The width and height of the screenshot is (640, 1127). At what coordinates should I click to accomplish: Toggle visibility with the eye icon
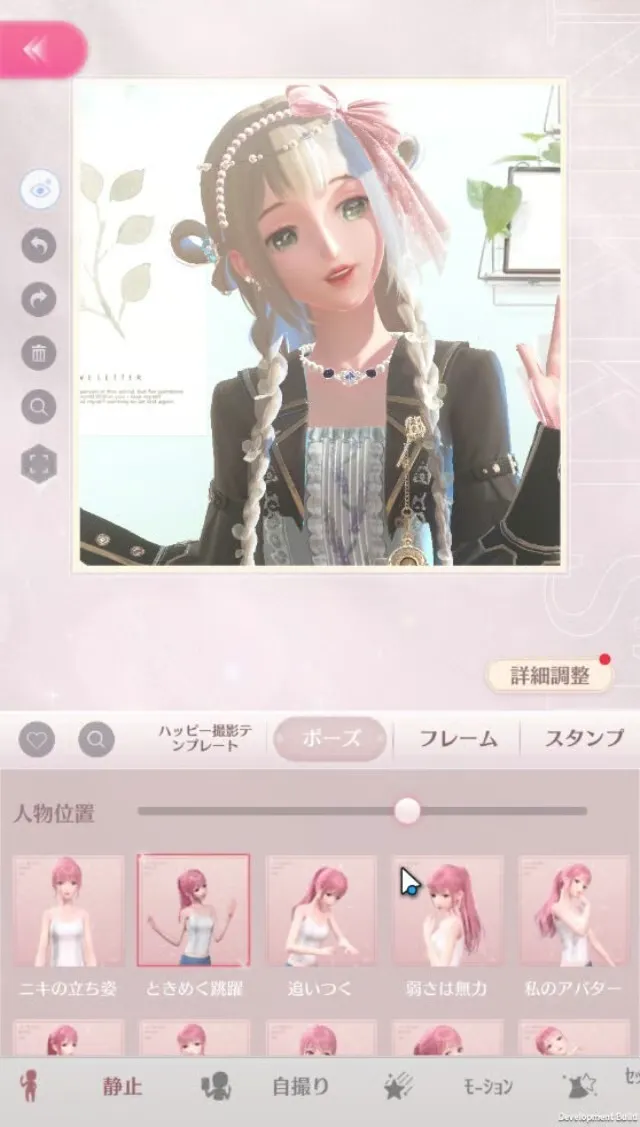click(x=39, y=190)
